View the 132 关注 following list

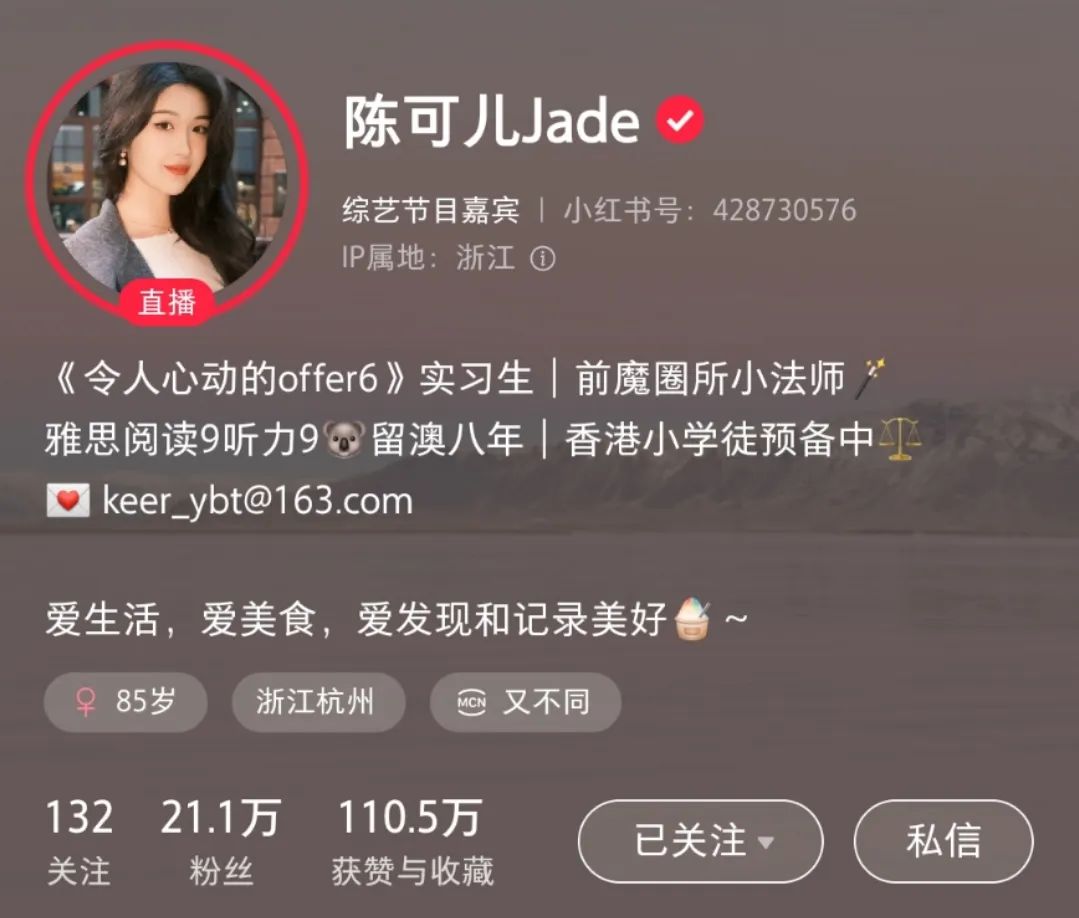[x=79, y=842]
